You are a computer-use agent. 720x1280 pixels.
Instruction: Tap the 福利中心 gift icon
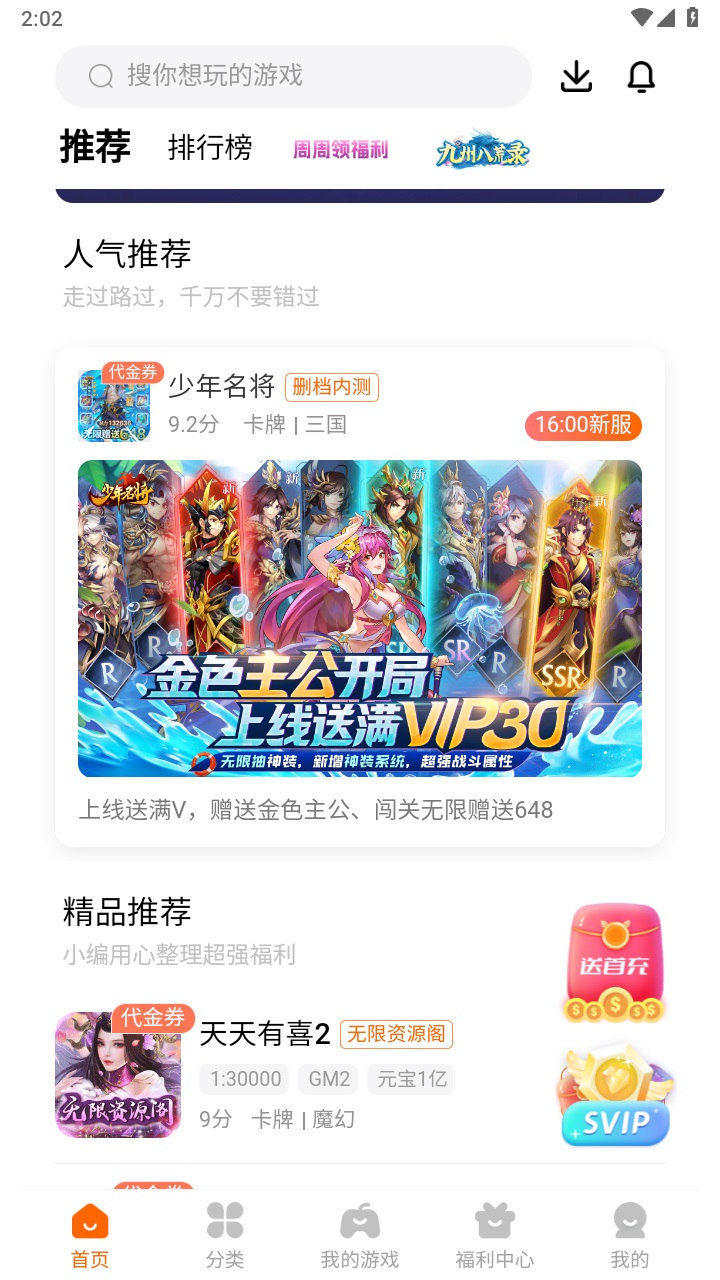click(x=494, y=1220)
